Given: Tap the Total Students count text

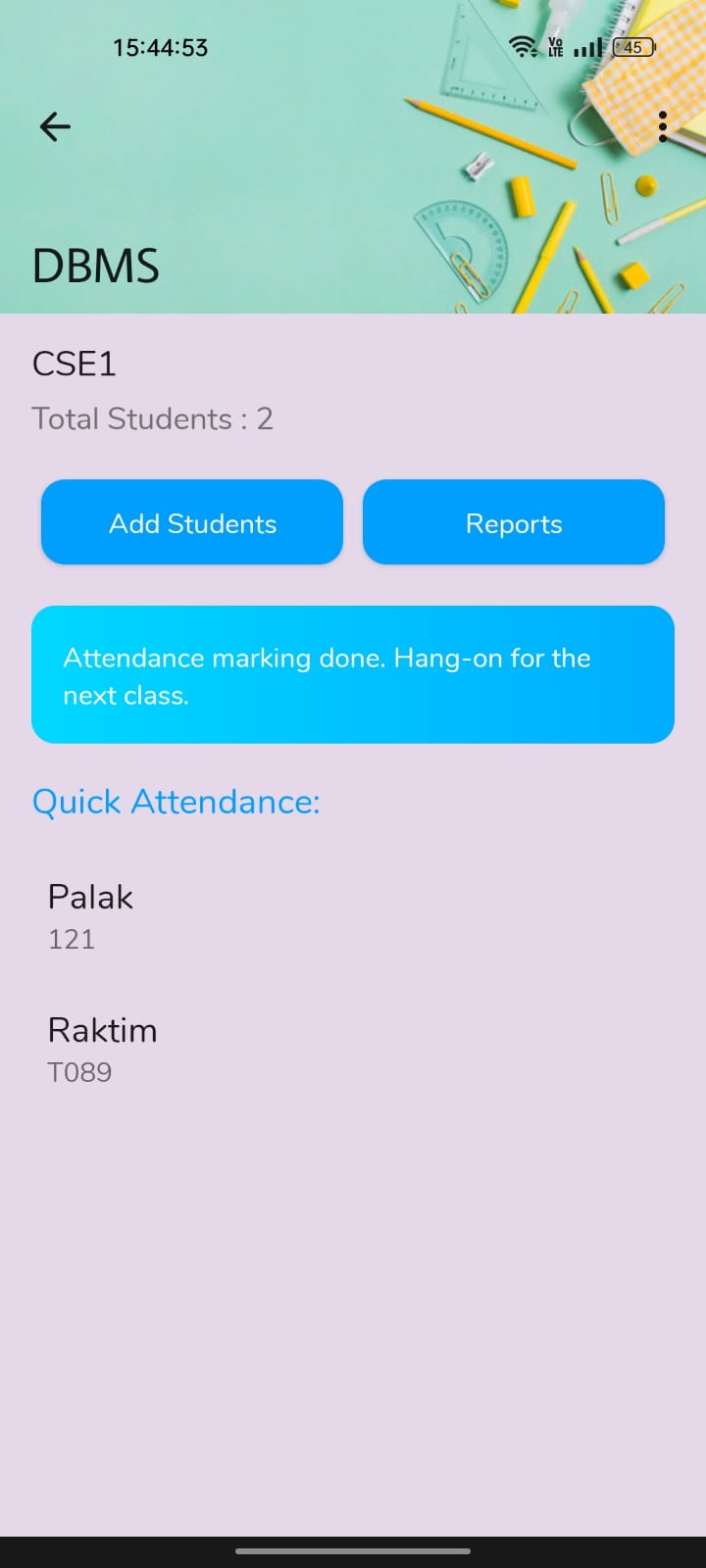Looking at the screenshot, I should point(153,418).
